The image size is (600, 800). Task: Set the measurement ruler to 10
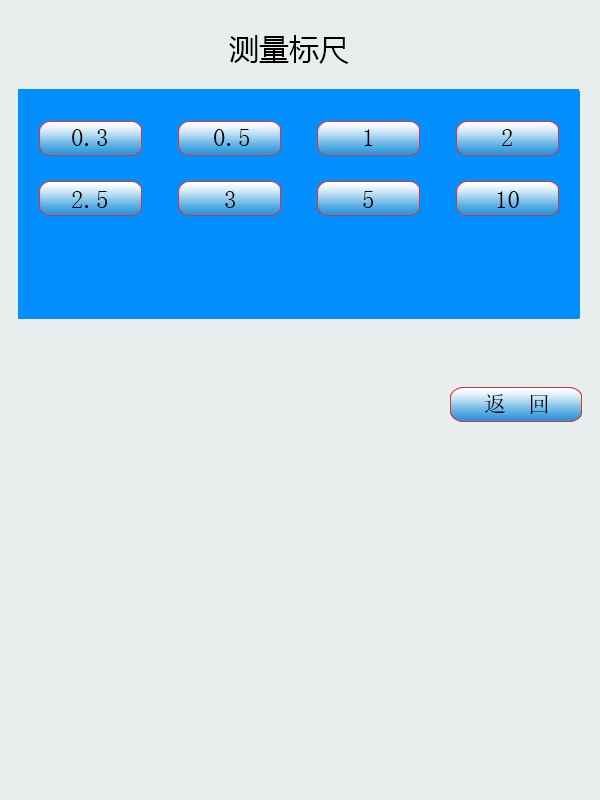pos(507,199)
